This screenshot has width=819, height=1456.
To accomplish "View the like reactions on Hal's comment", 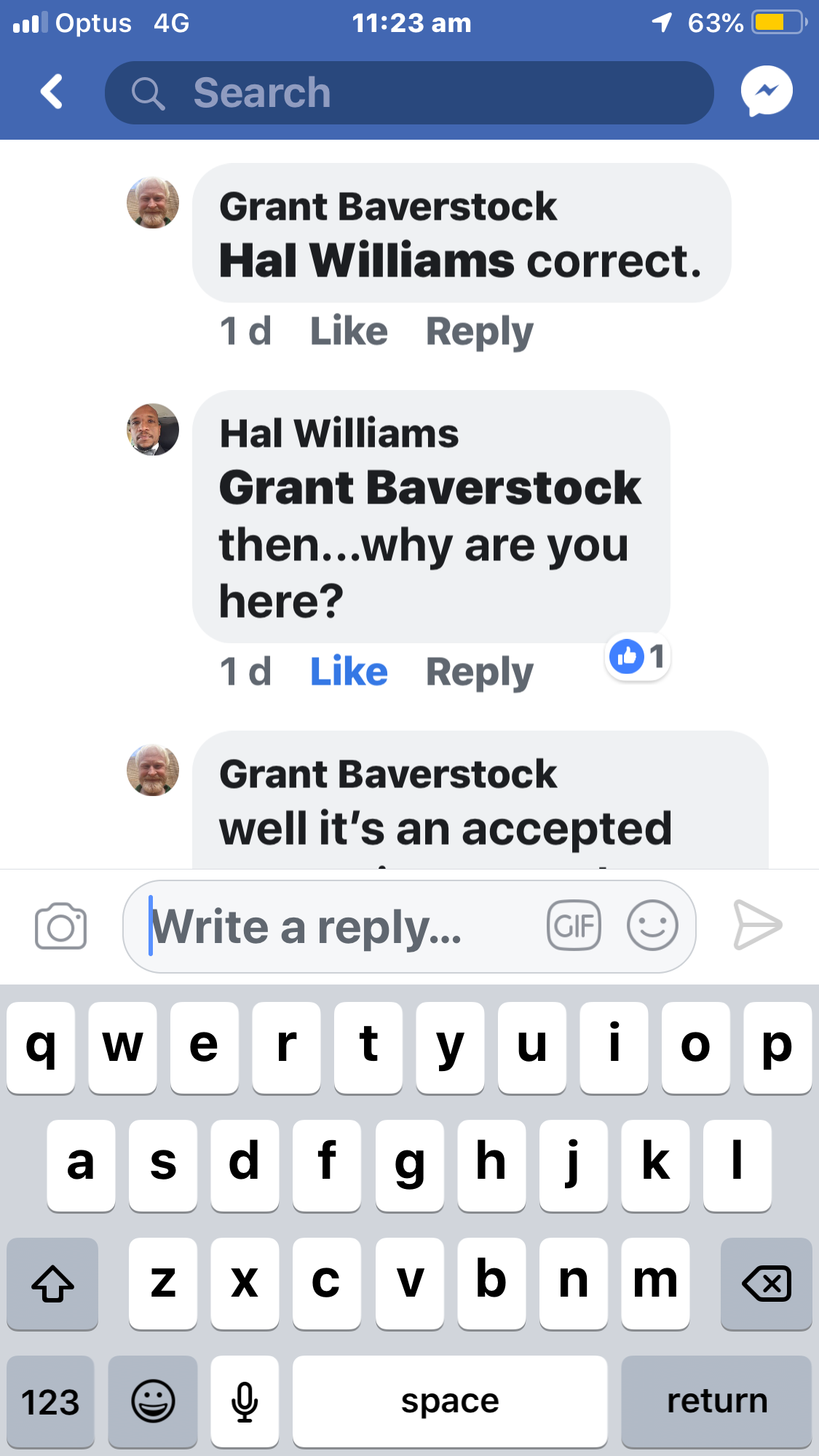I will [638, 657].
